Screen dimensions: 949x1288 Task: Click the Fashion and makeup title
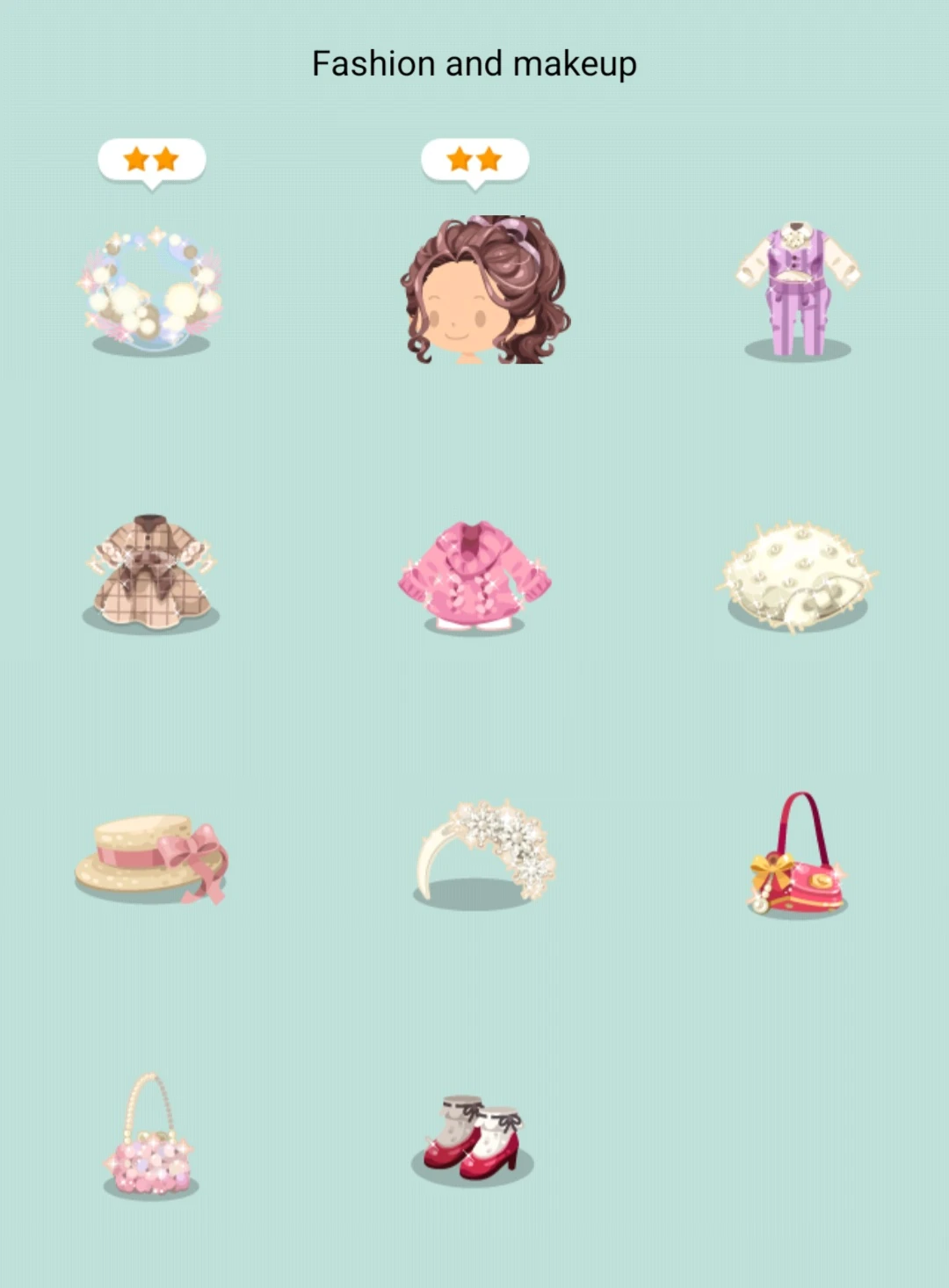coord(474,63)
